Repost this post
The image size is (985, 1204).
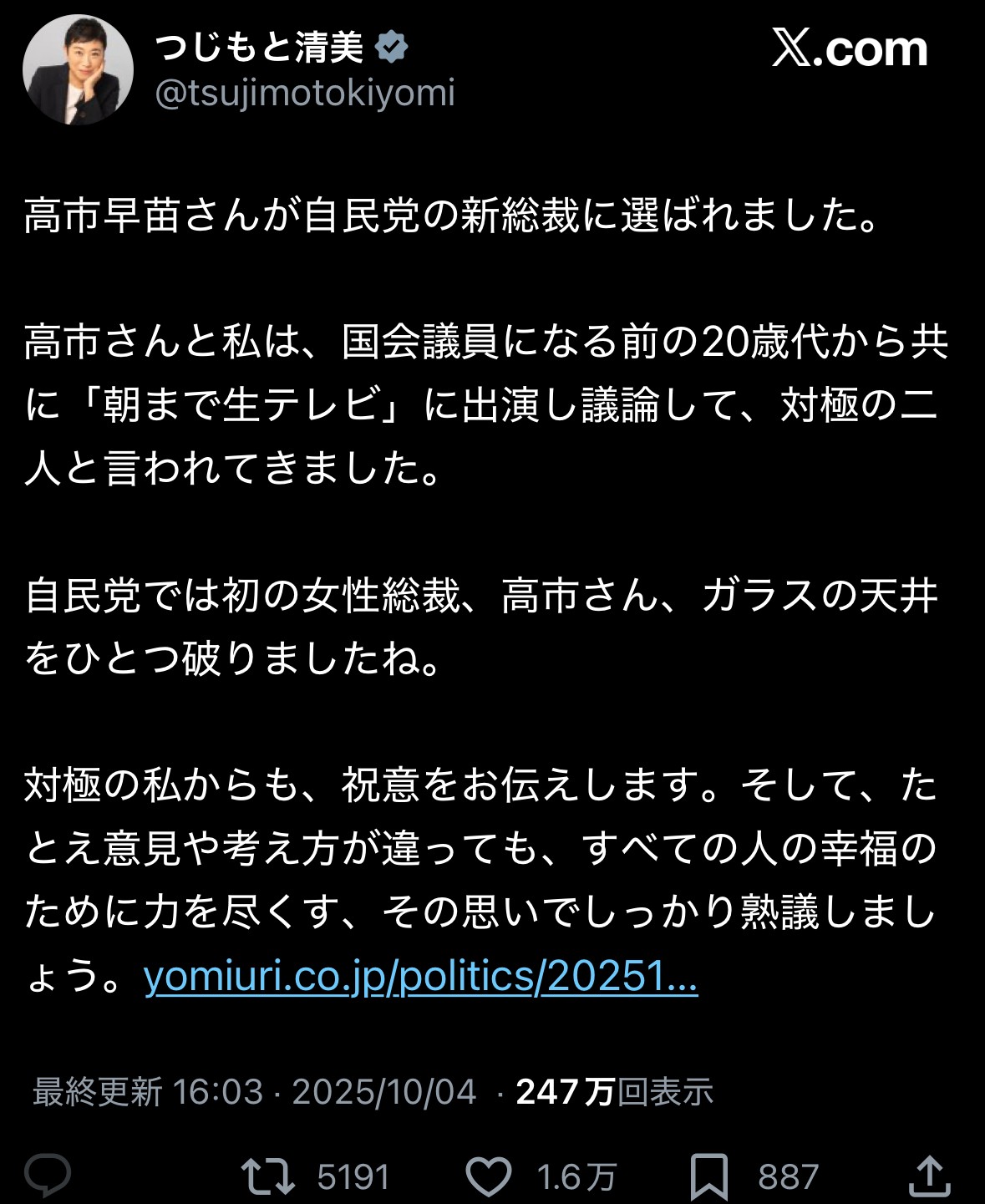click(x=267, y=1176)
